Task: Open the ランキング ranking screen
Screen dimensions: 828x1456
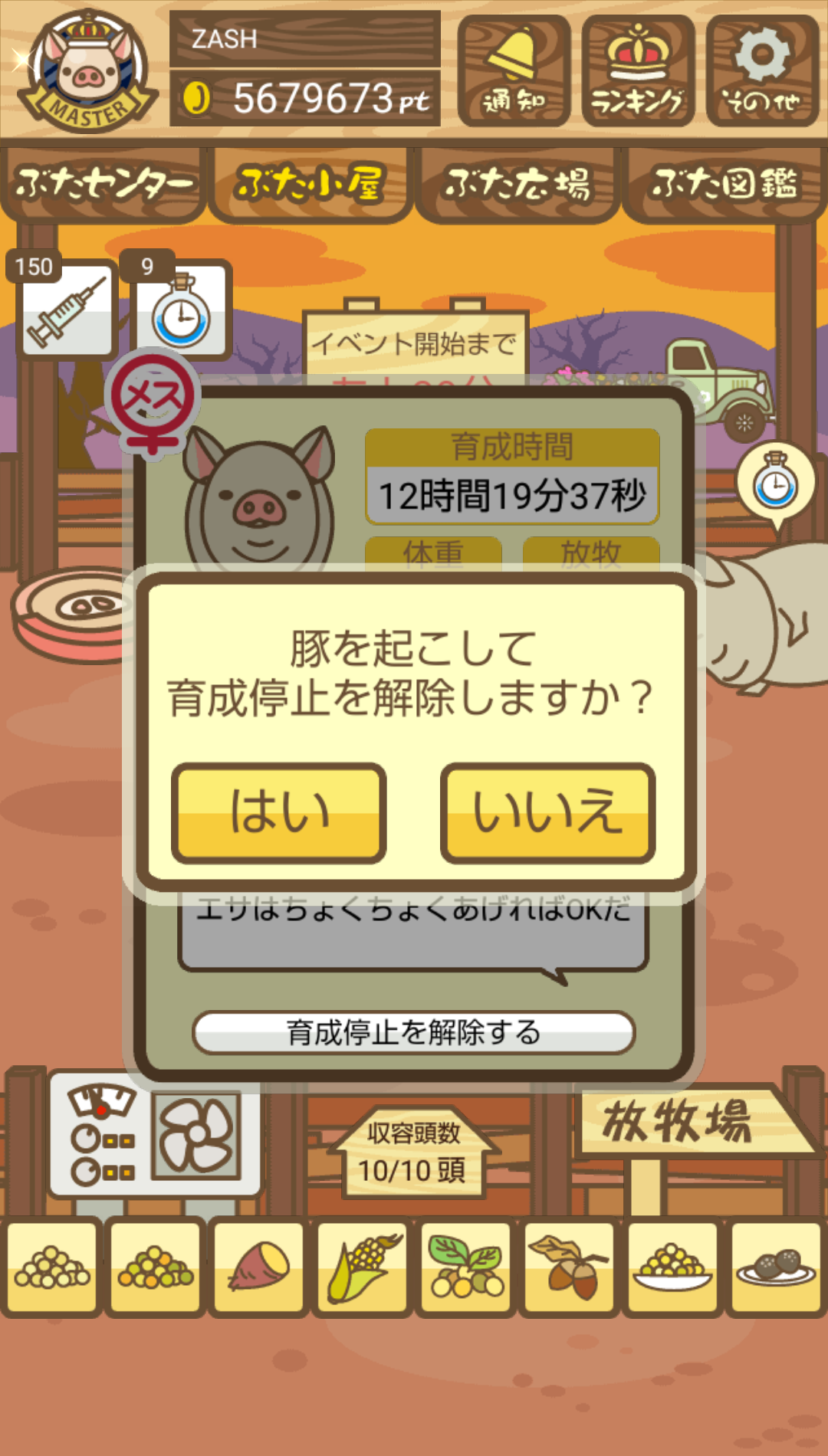Action: (x=638, y=71)
